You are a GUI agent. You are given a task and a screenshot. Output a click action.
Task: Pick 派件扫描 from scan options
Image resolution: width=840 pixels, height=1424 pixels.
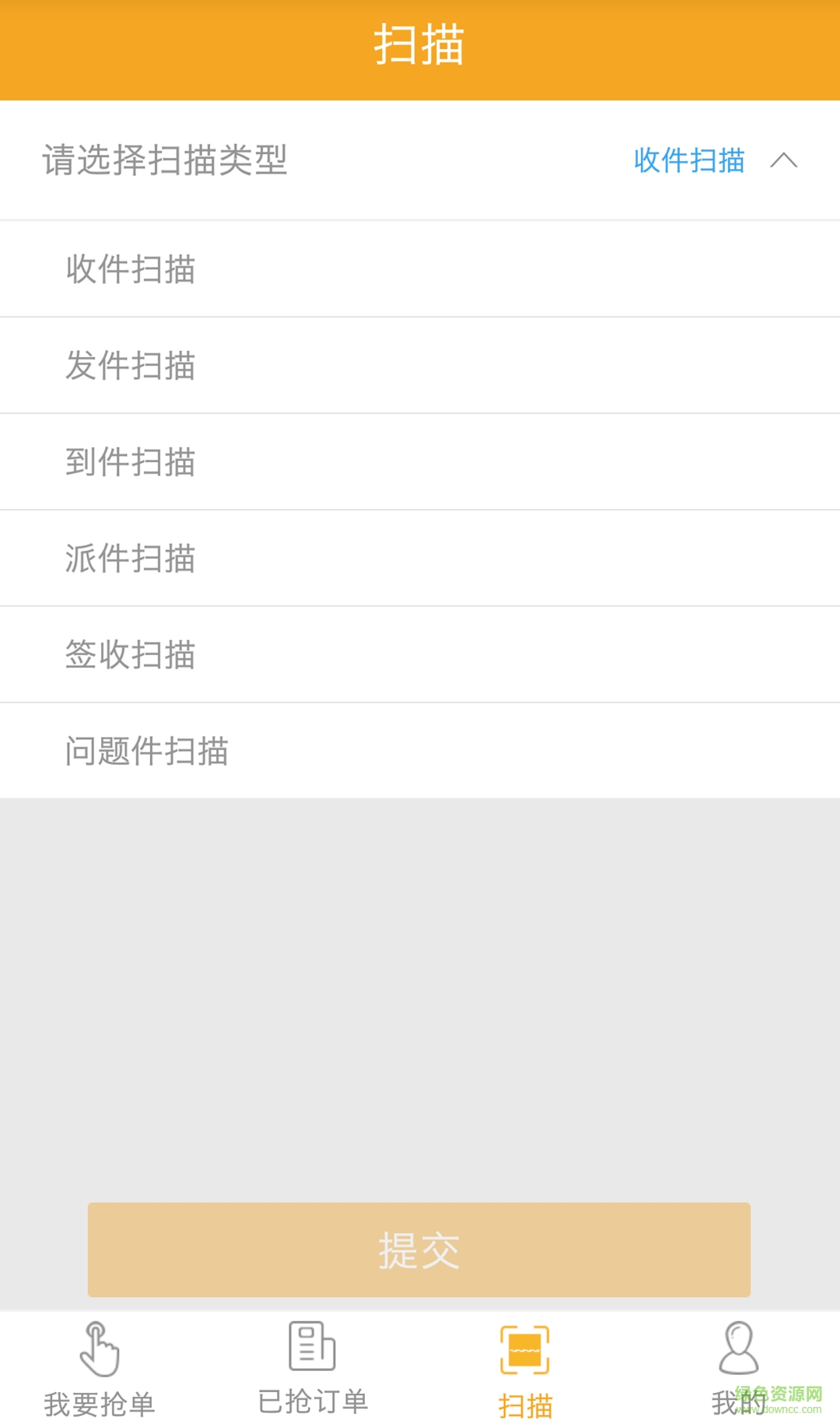[x=131, y=558]
